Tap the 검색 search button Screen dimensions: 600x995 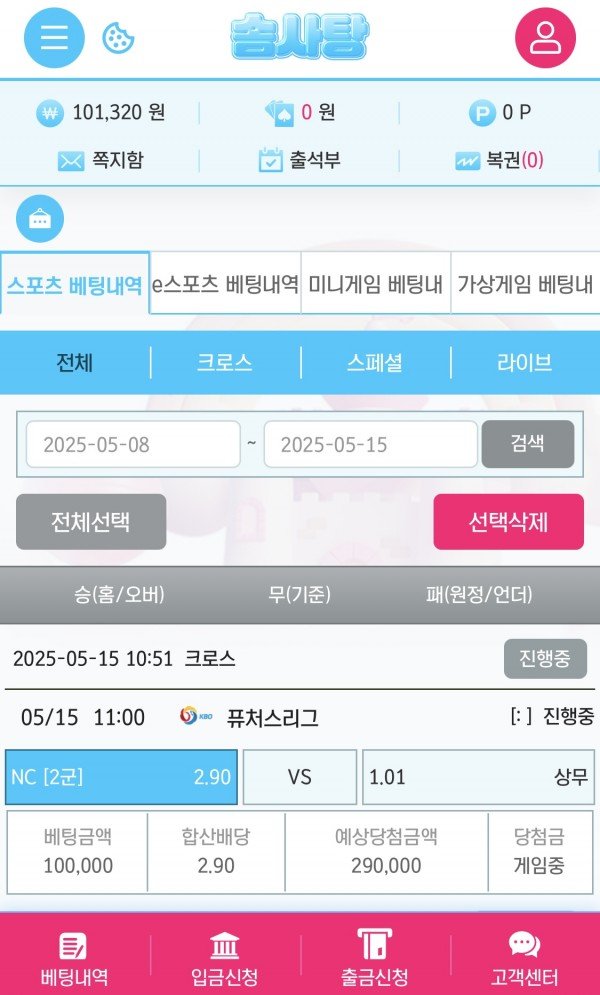[x=527, y=444]
